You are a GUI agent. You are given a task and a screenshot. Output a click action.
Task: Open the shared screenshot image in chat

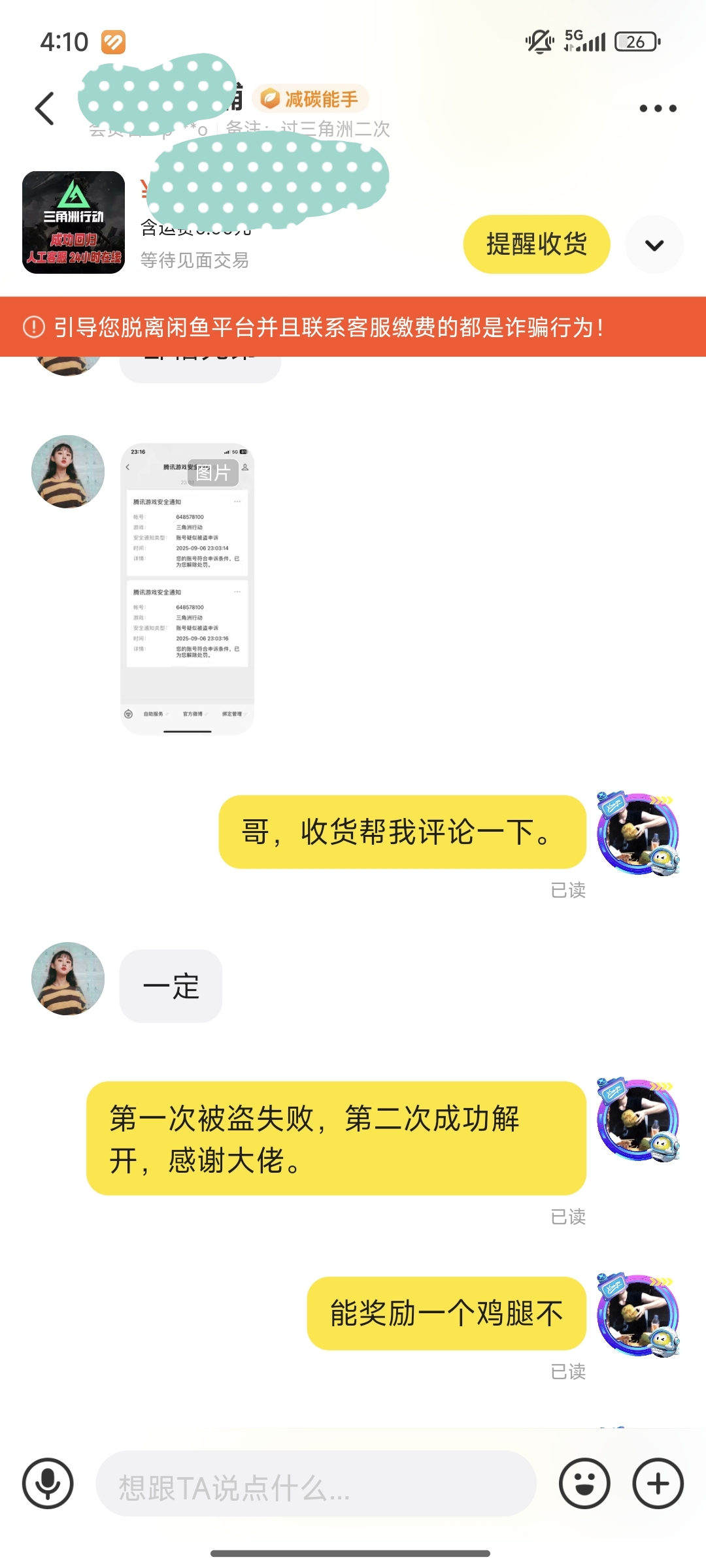188,589
